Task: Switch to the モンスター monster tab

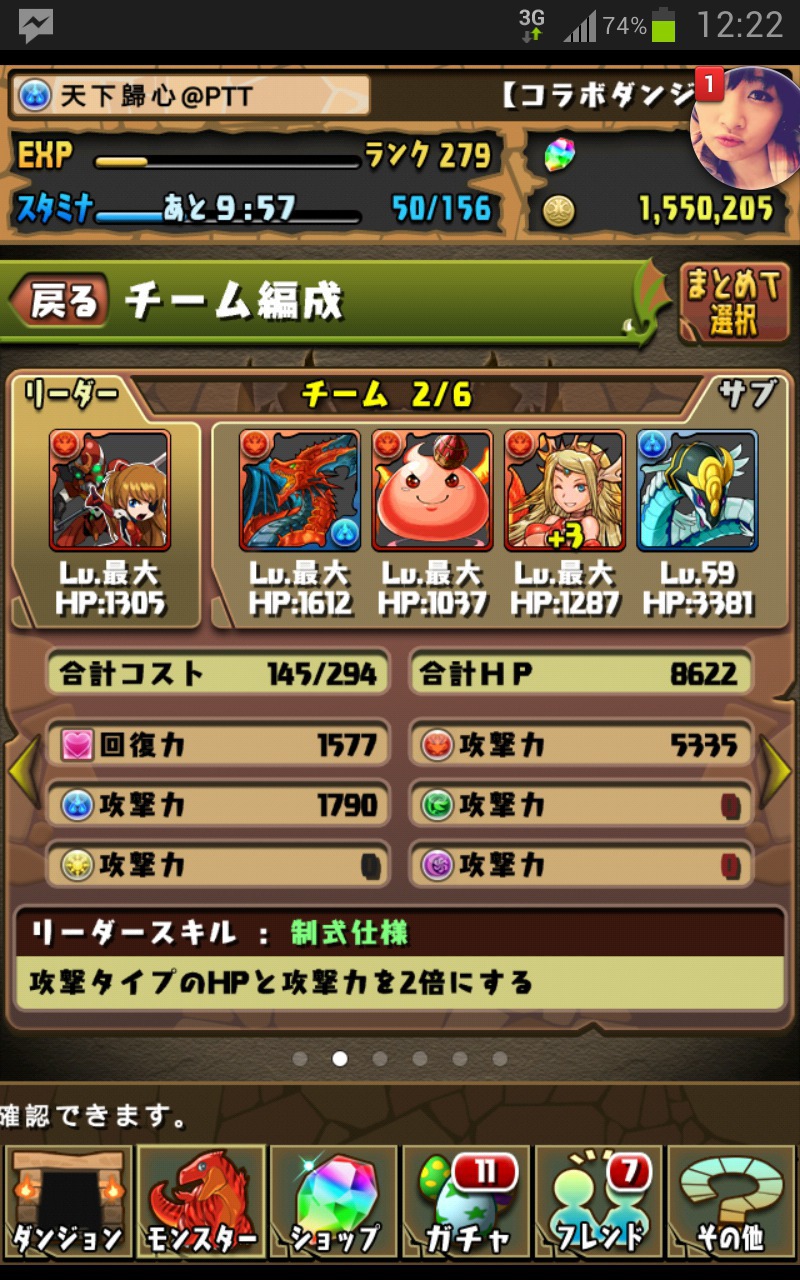Action: tap(201, 1201)
